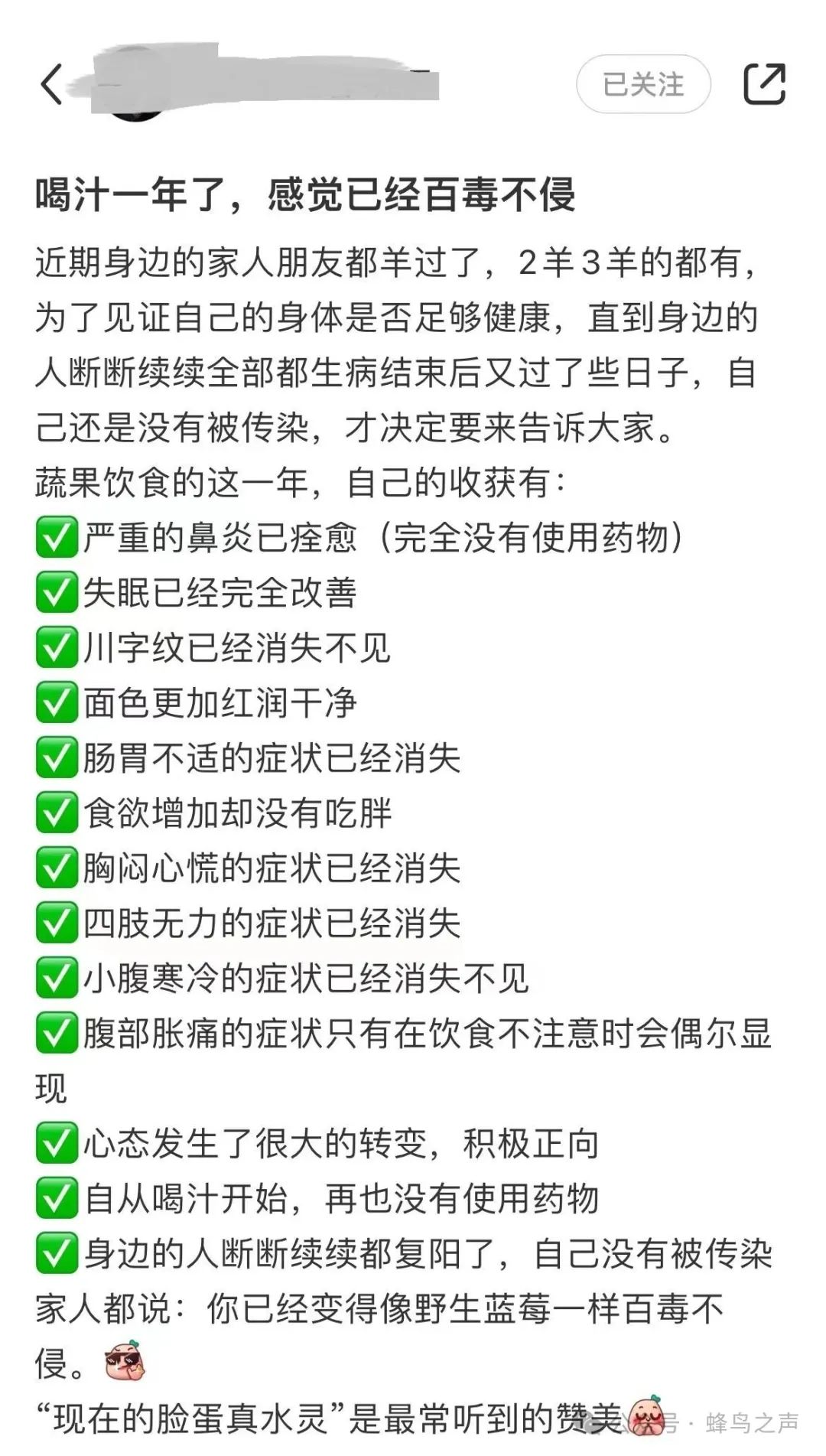Go back with the top-left arrow
Viewport: 826px width, 1456px height.
51,84
